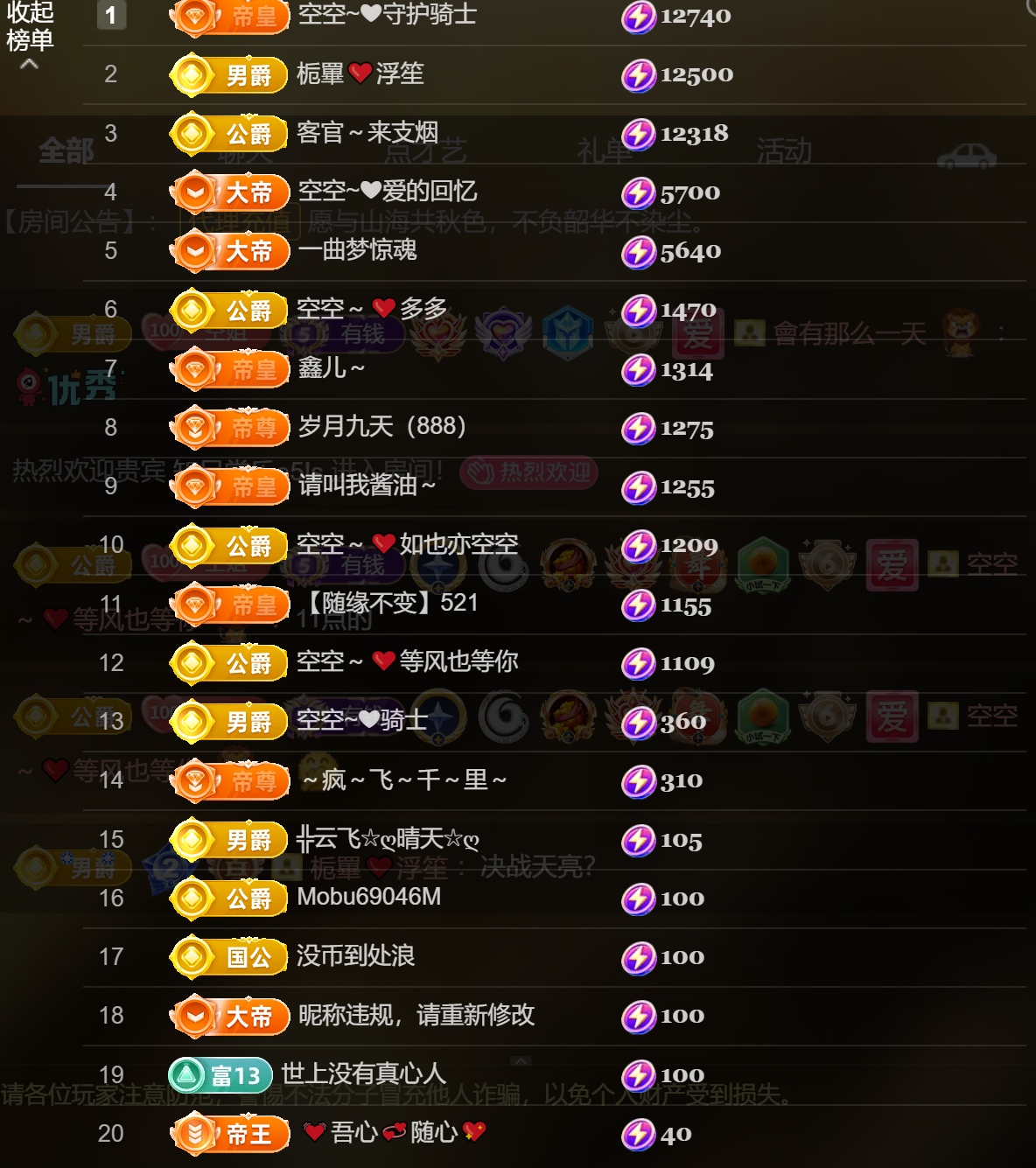View 【随缘不变】521 profile

391,604
